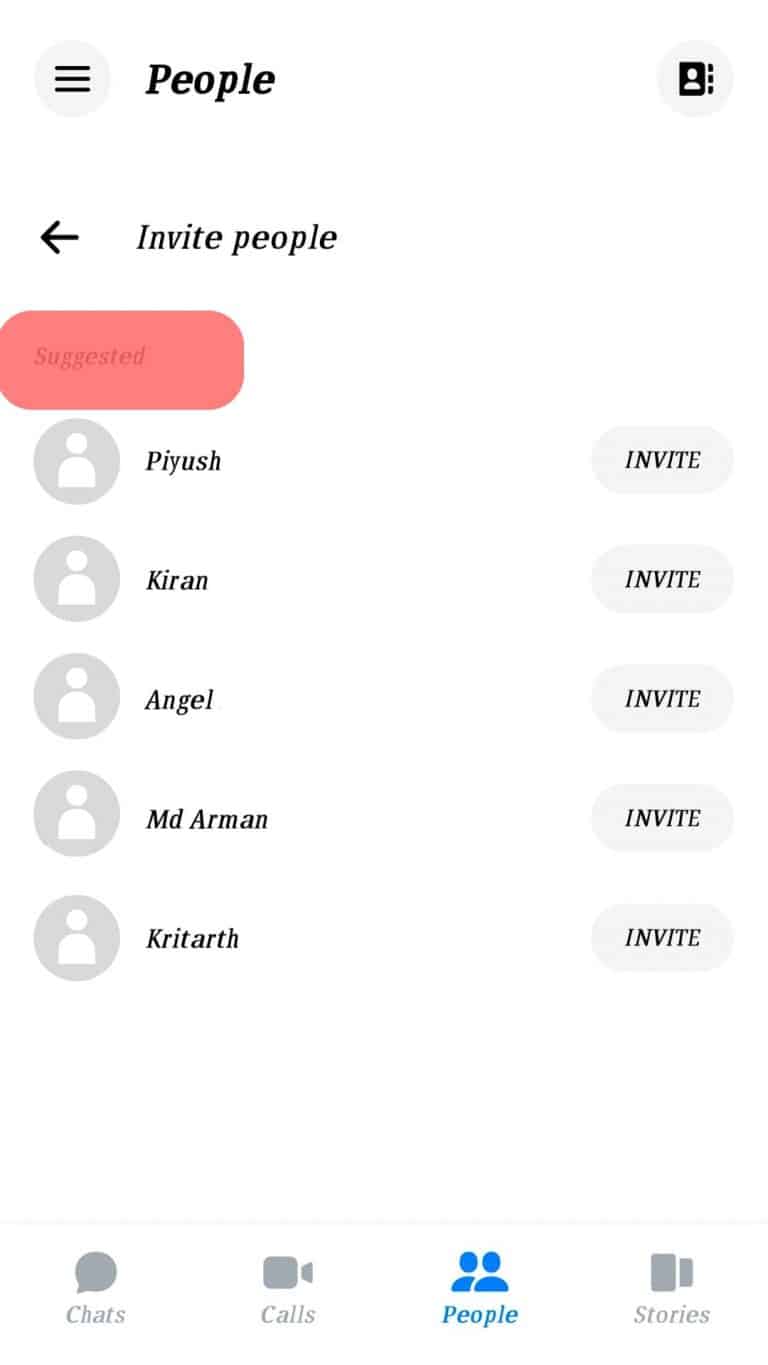Viewport: 768px width, 1365px height.
Task: Click the highlighted Suggested section header
Action: [122, 359]
